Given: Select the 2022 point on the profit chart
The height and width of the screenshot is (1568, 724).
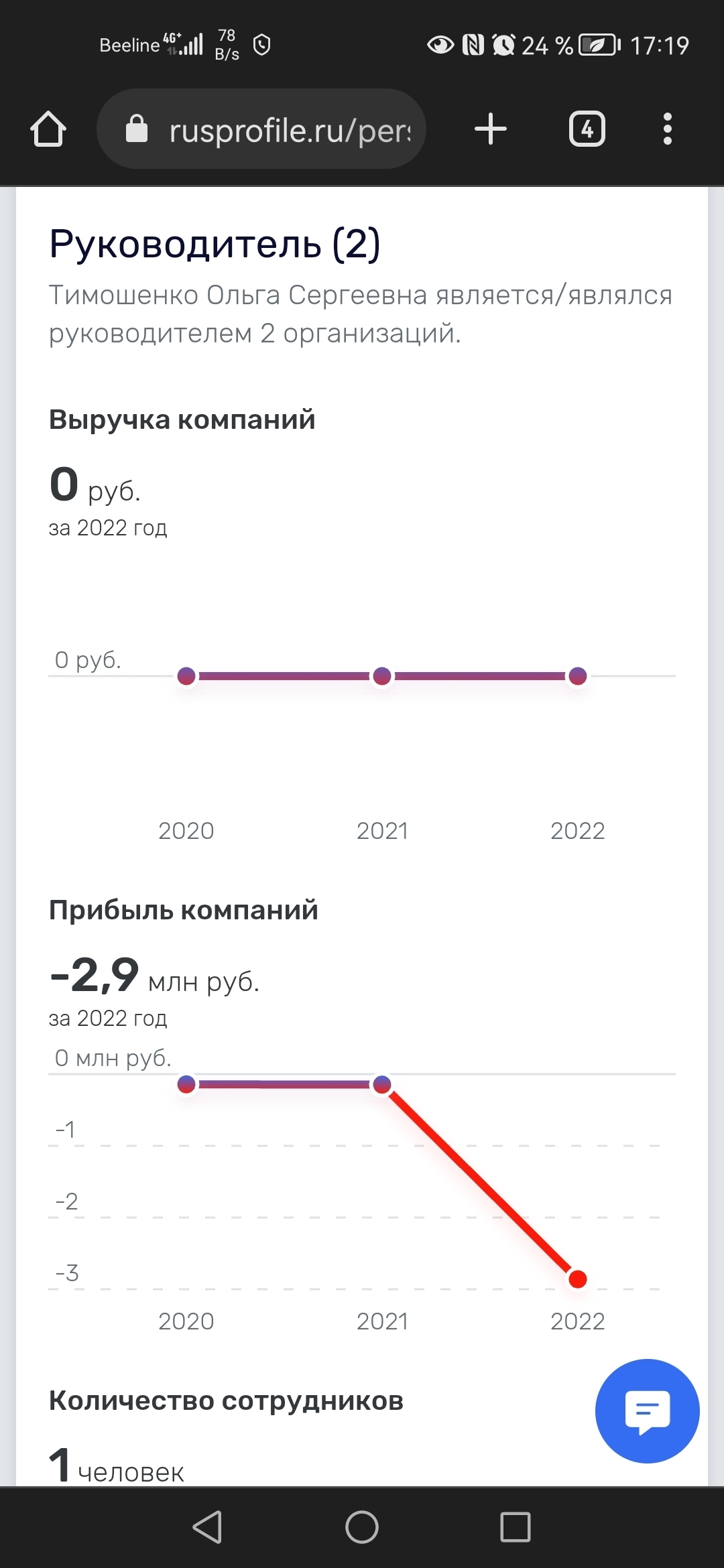Looking at the screenshot, I should pos(578,1279).
